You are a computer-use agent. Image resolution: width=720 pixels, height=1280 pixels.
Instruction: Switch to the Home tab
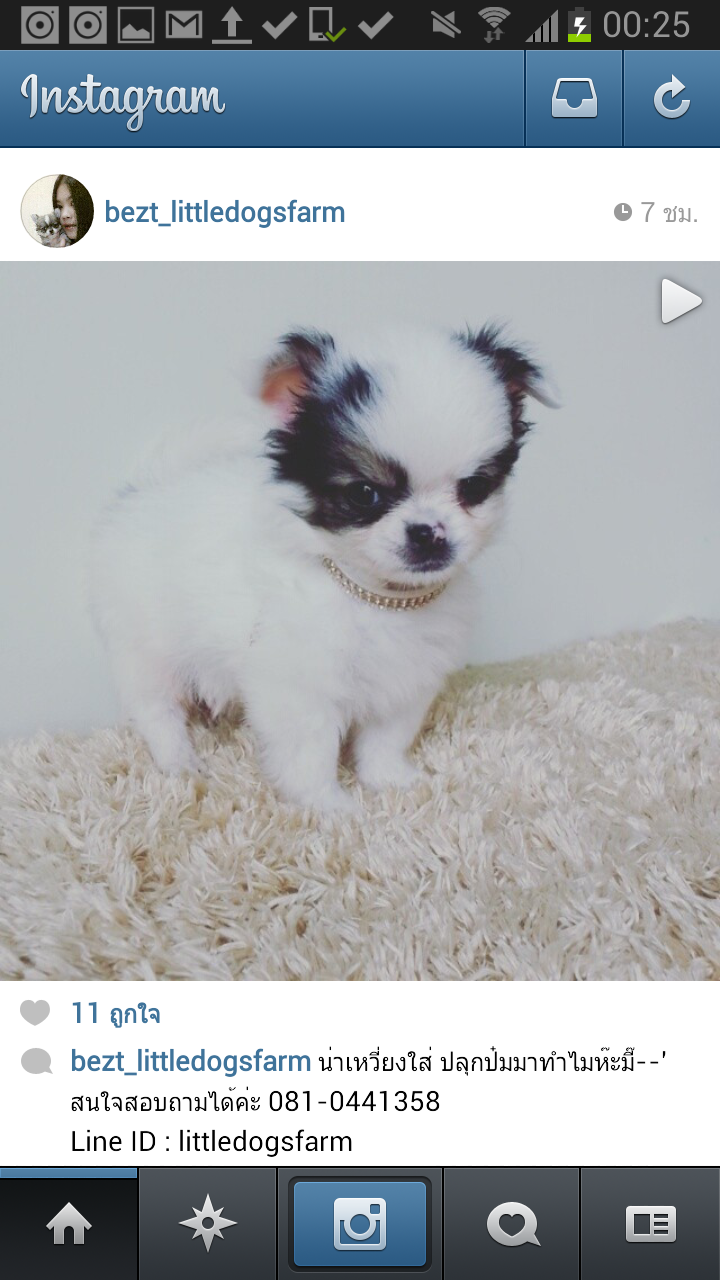(x=69, y=1224)
